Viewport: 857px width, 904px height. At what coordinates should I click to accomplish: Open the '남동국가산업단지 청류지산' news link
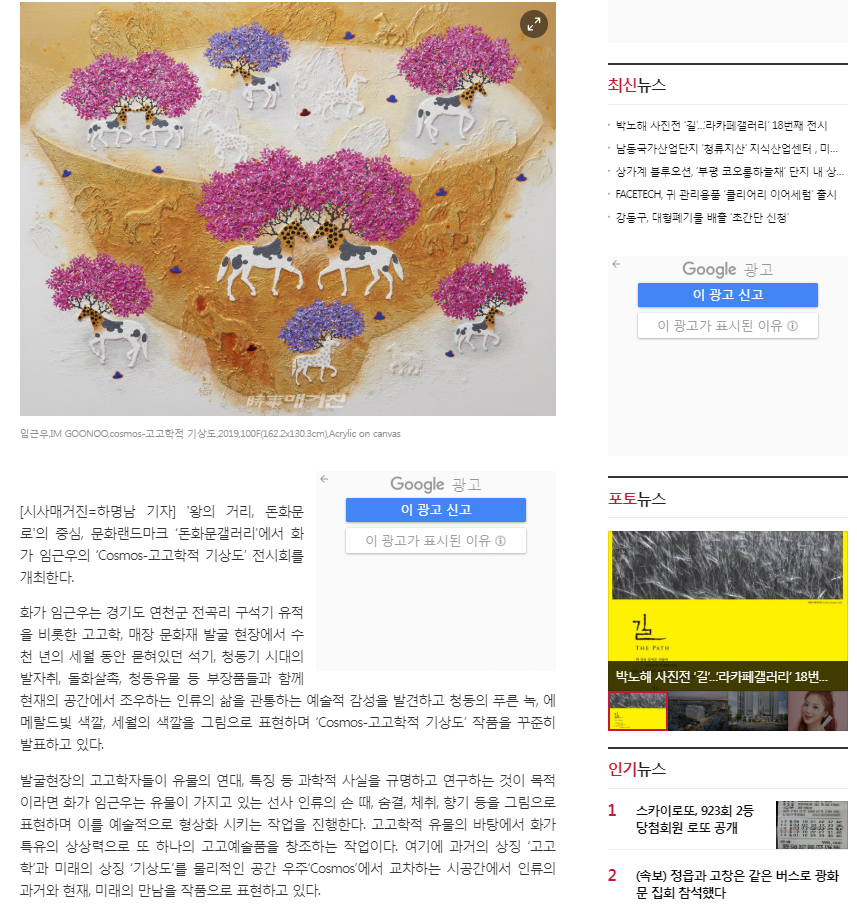coord(726,148)
